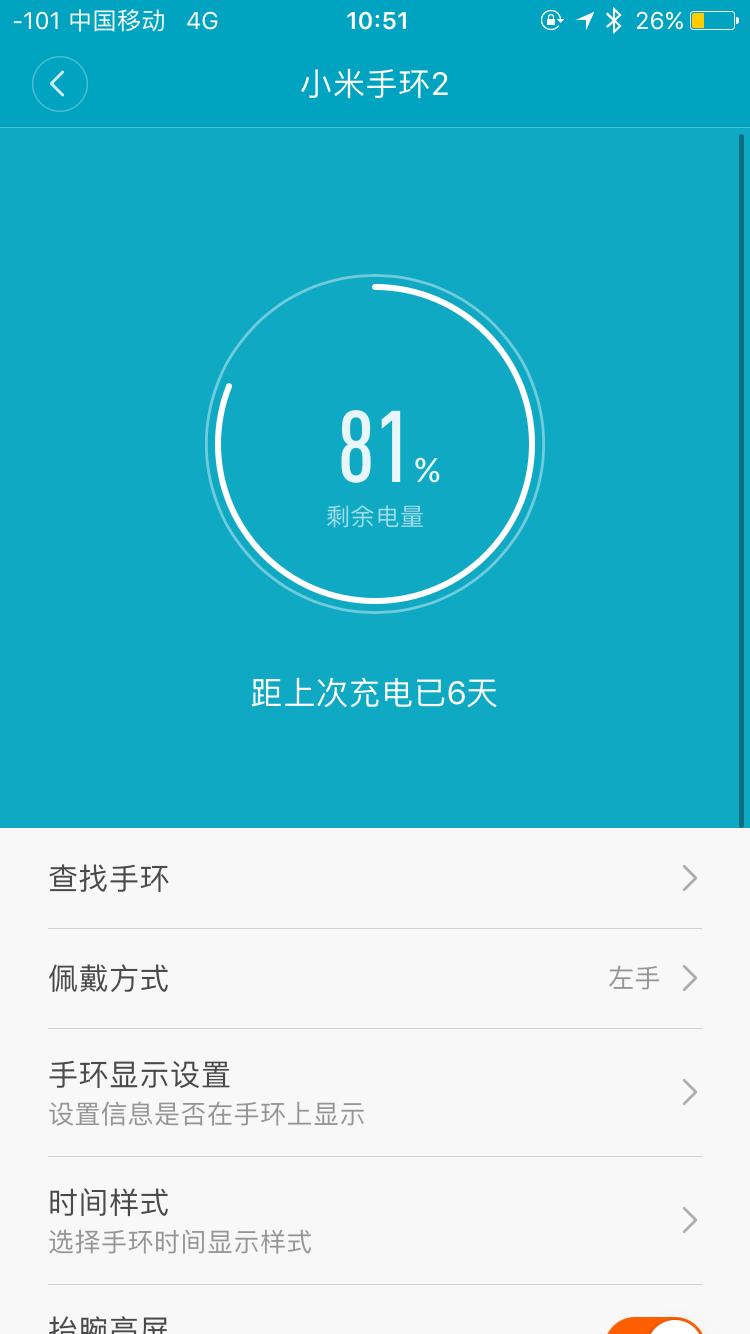This screenshot has width=750, height=1334.
Task: Tap 左手 to change wearing side
Action: (633, 978)
